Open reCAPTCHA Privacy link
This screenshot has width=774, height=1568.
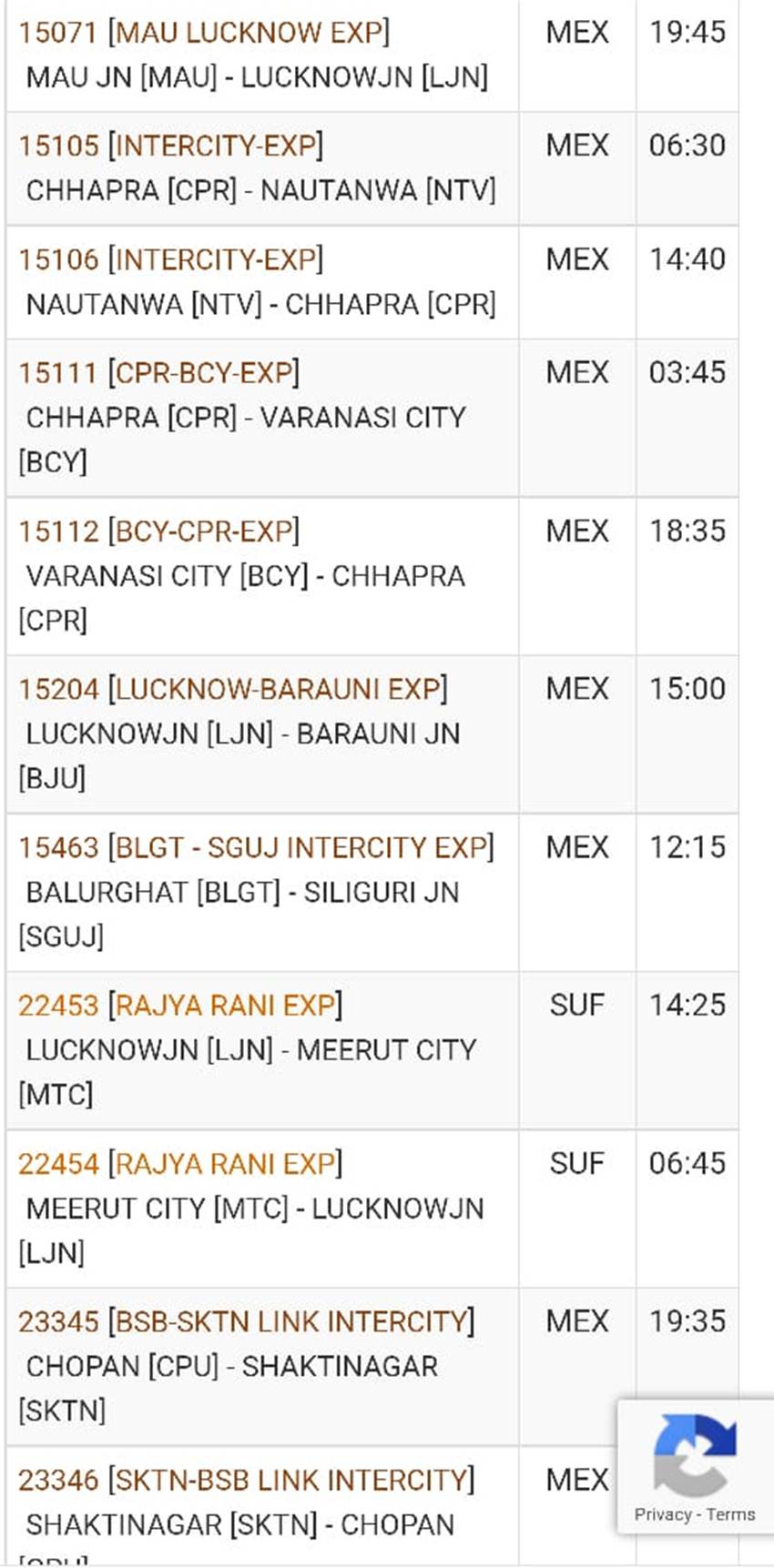[663, 1515]
